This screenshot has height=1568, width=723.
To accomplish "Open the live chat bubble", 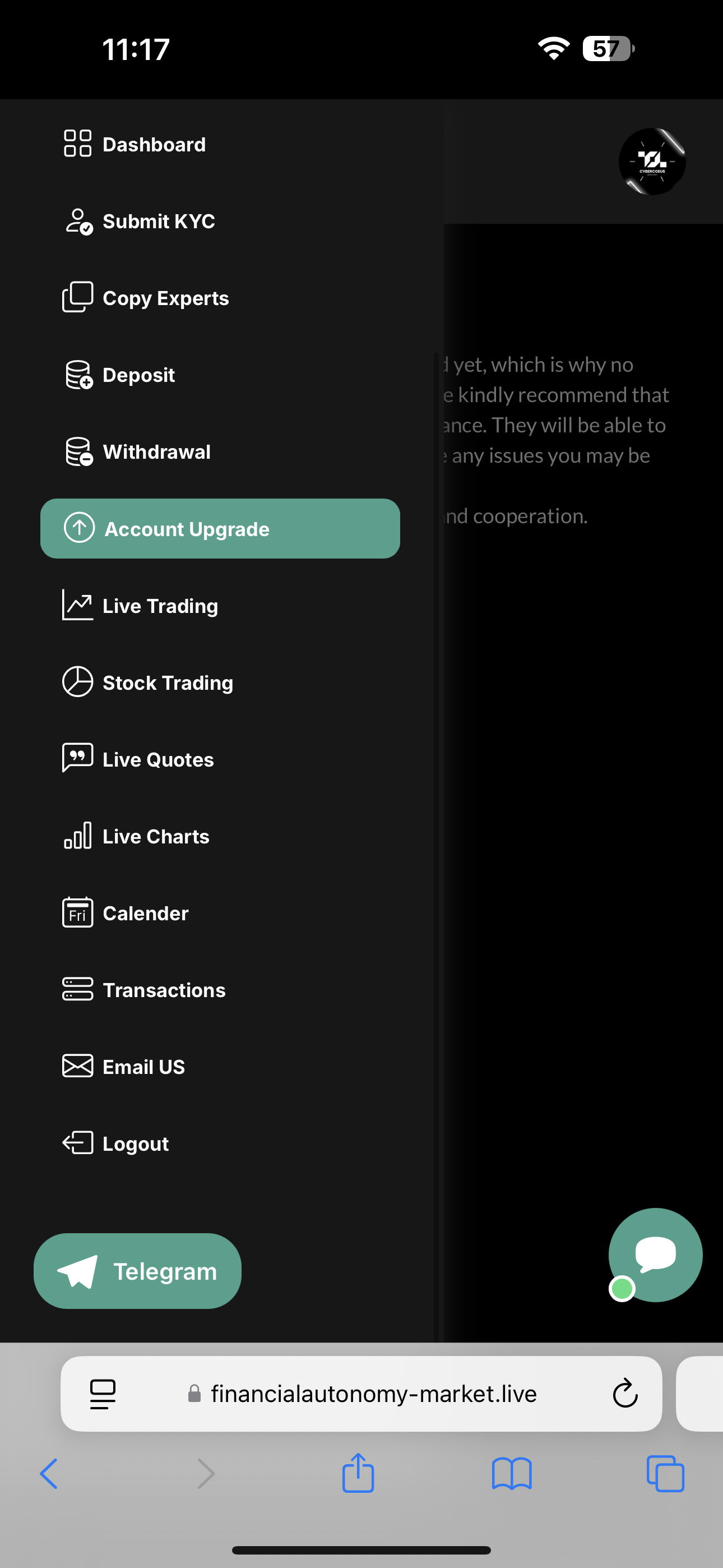I will tap(655, 1255).
